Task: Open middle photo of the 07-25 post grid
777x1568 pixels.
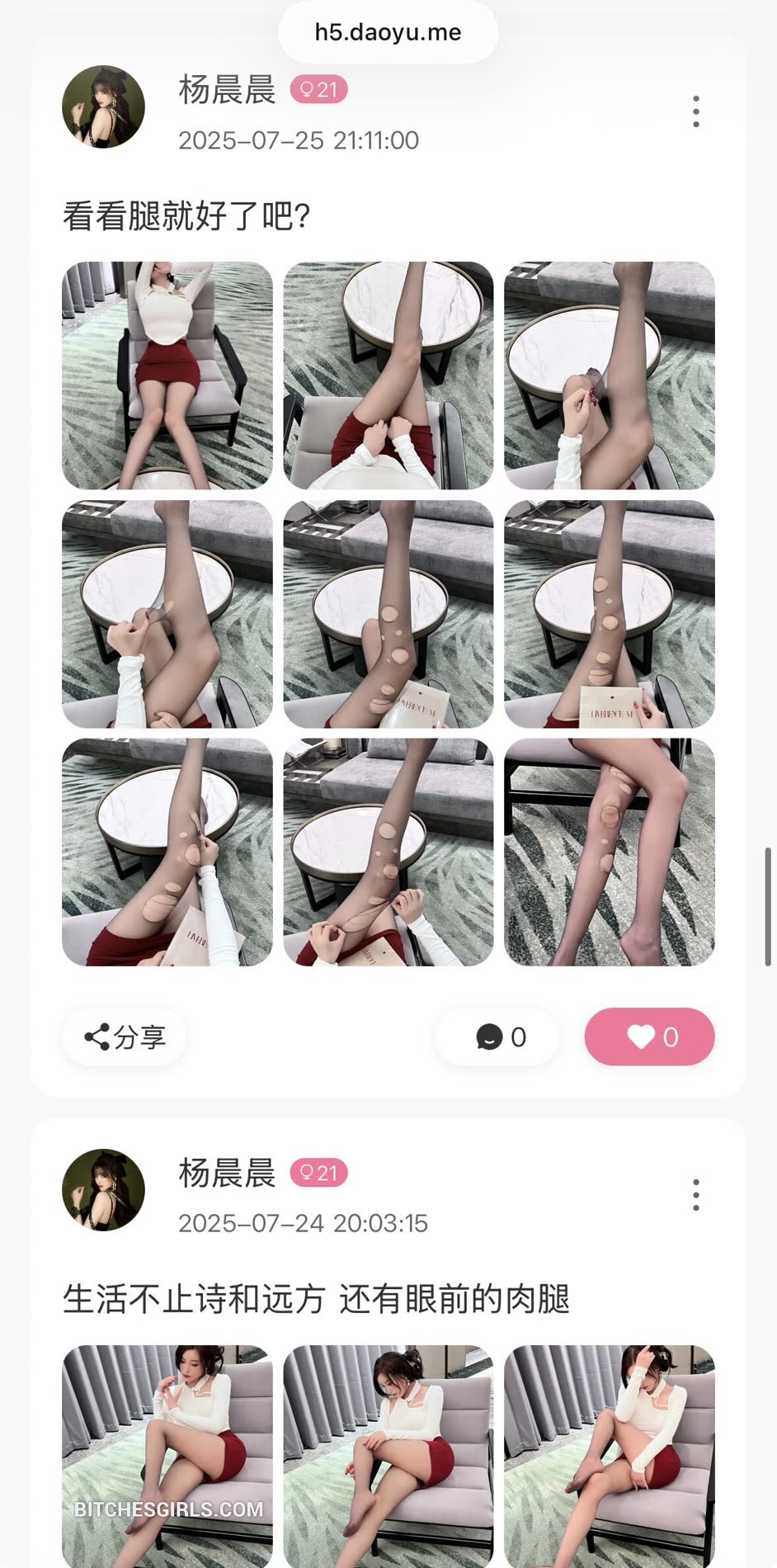Action: tap(388, 614)
